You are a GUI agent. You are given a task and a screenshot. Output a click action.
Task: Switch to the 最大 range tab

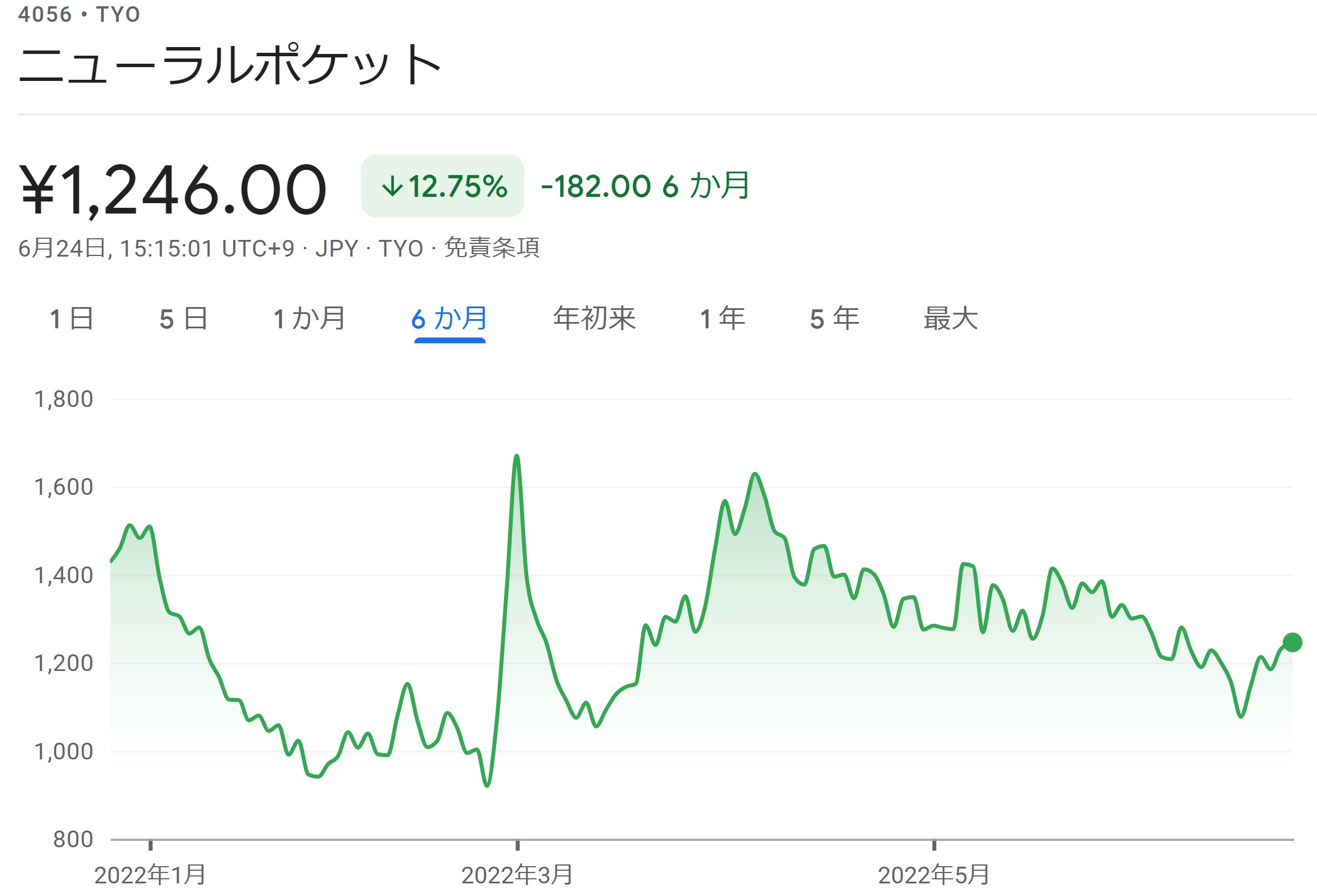pos(950,319)
